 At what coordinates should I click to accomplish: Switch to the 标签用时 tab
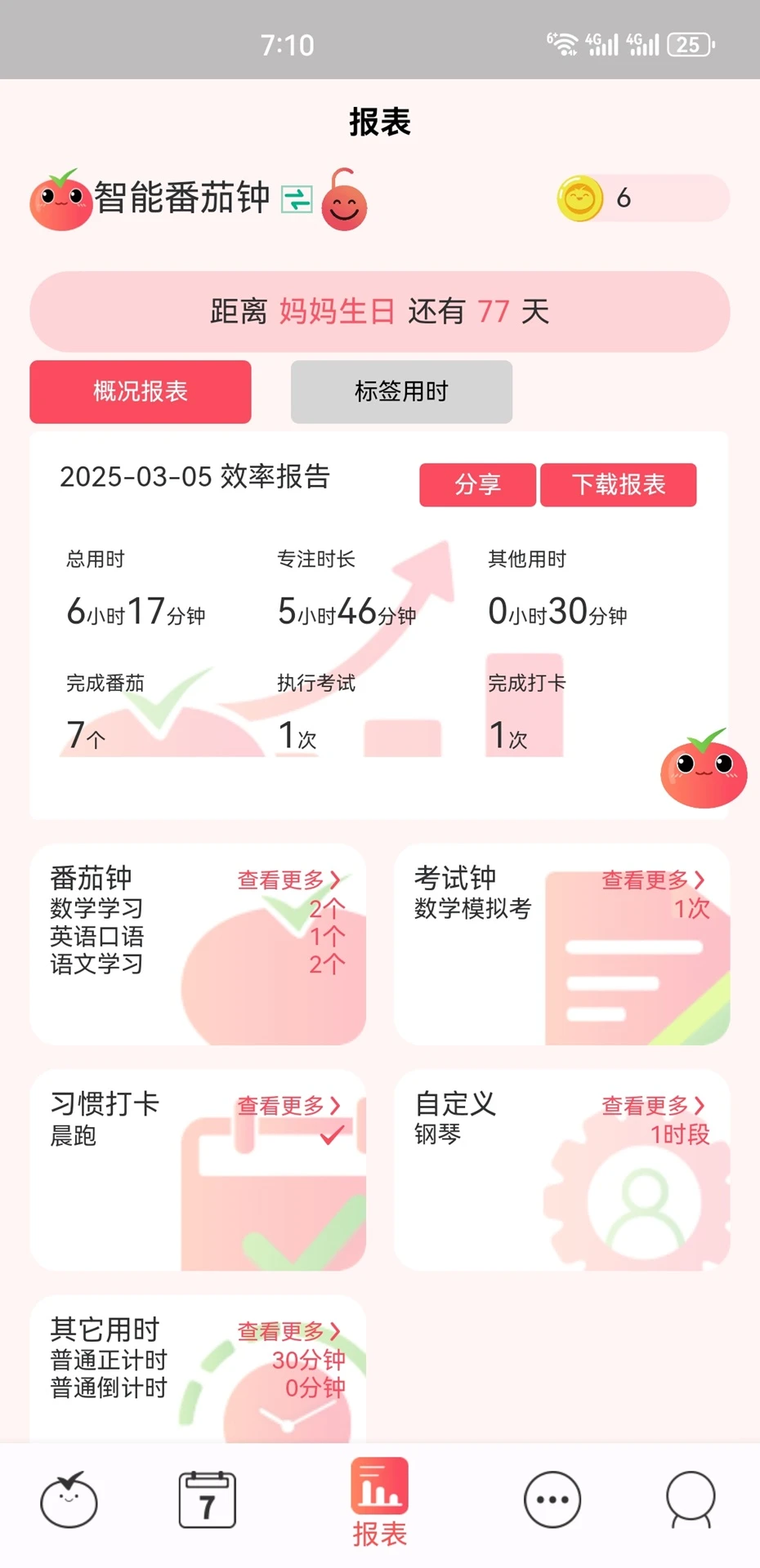coord(401,392)
